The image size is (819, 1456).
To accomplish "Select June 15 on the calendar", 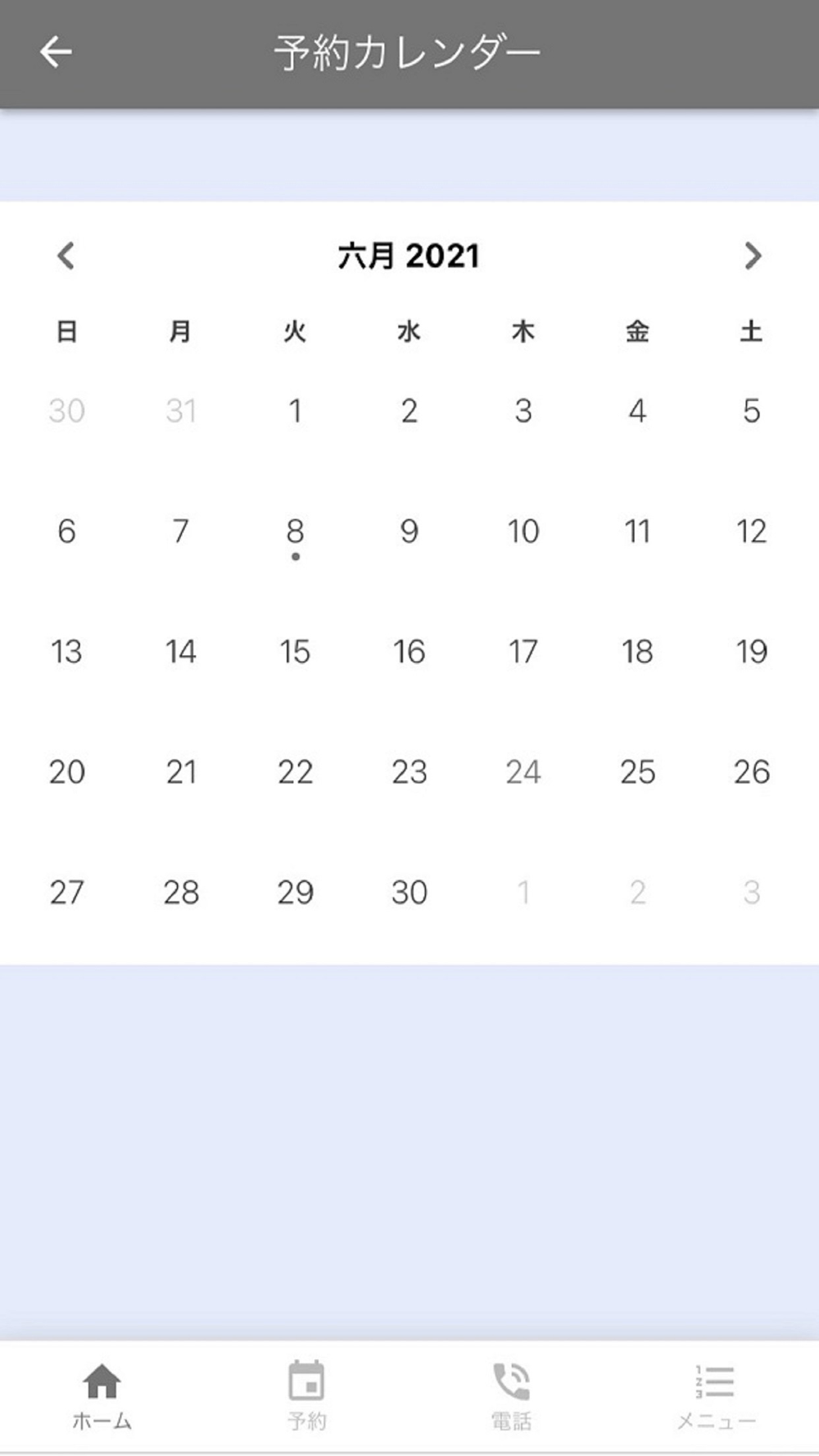I will pos(295,652).
